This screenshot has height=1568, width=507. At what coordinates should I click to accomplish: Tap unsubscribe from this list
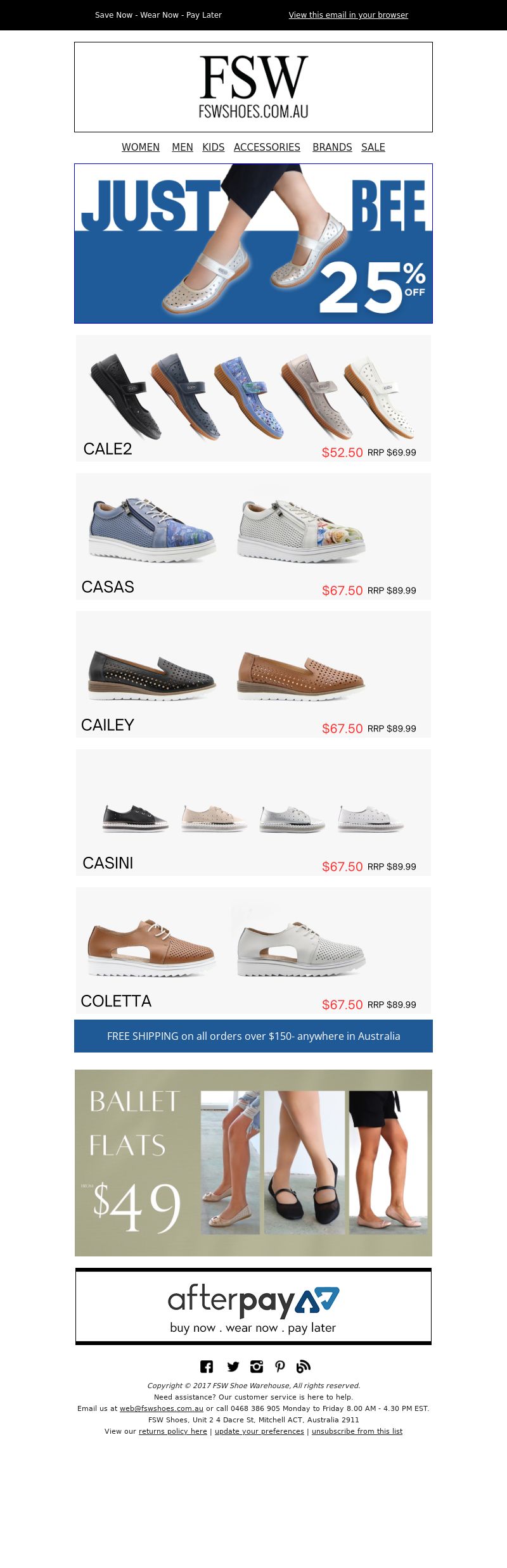(357, 1431)
